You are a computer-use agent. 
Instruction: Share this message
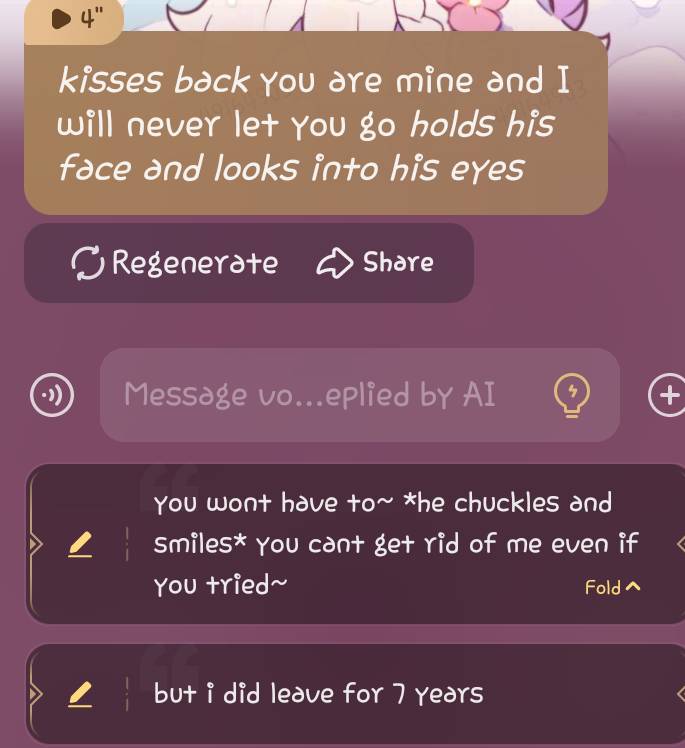(376, 263)
